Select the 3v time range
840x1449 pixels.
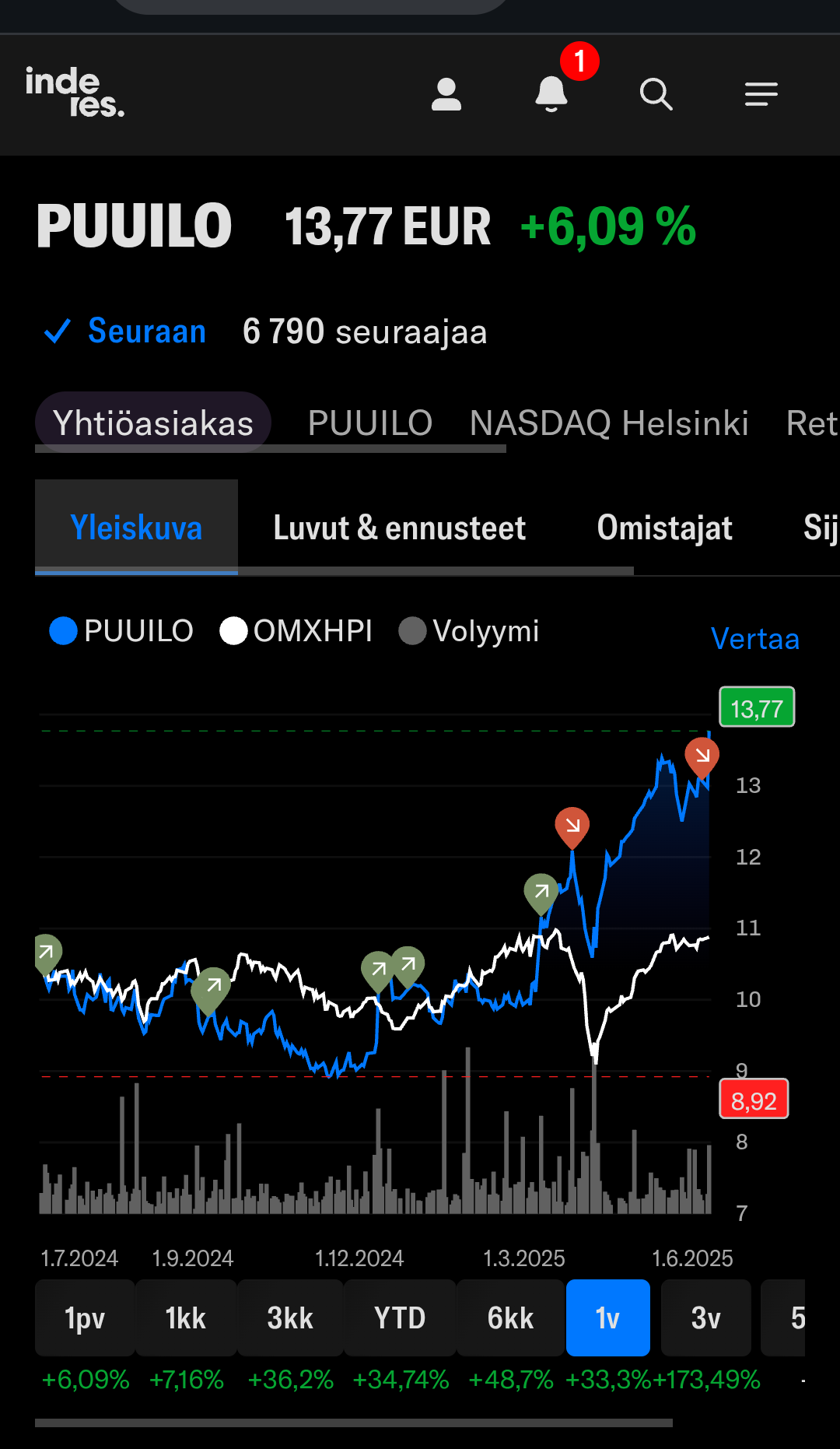(705, 1318)
